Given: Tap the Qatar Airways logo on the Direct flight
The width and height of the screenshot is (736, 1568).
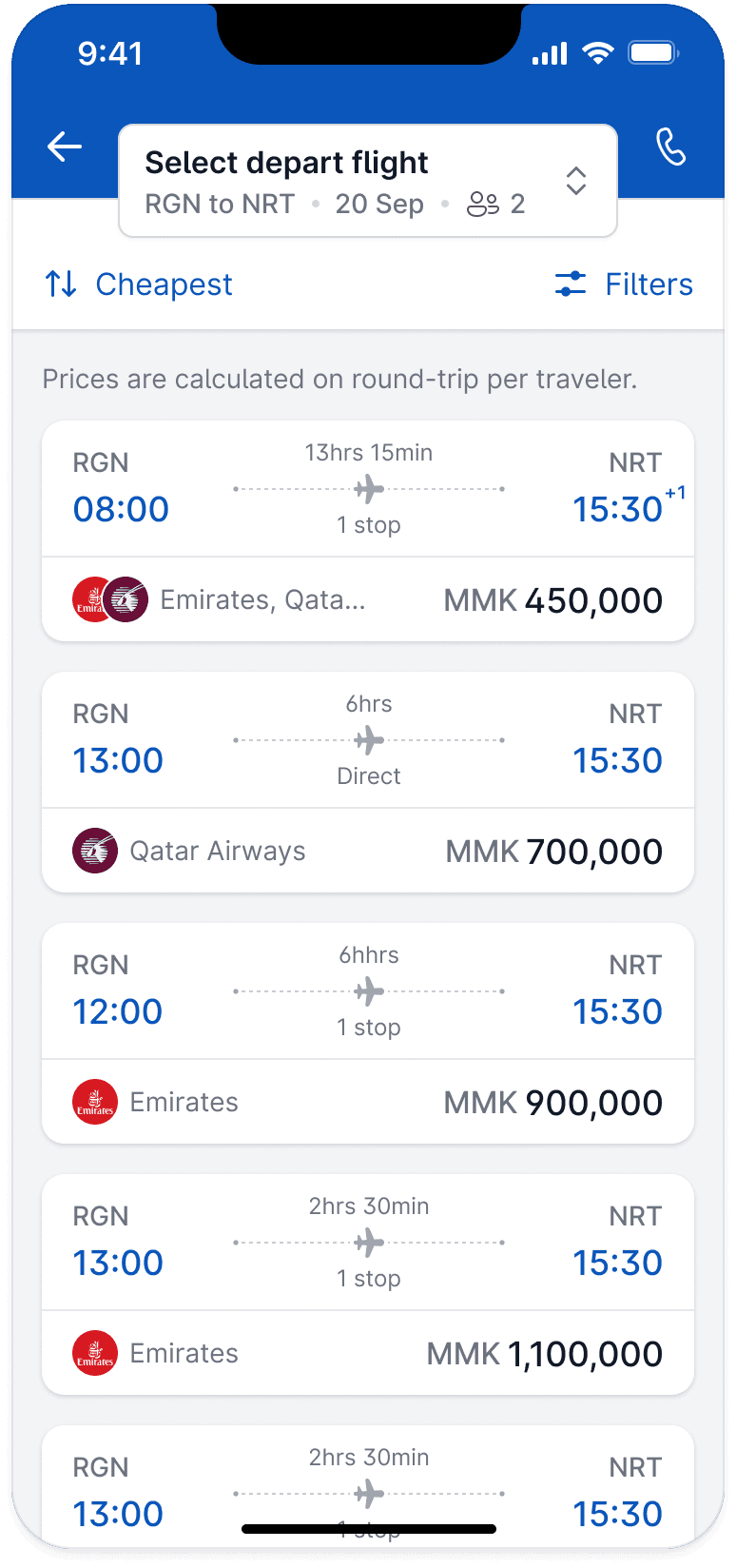Looking at the screenshot, I should [94, 851].
